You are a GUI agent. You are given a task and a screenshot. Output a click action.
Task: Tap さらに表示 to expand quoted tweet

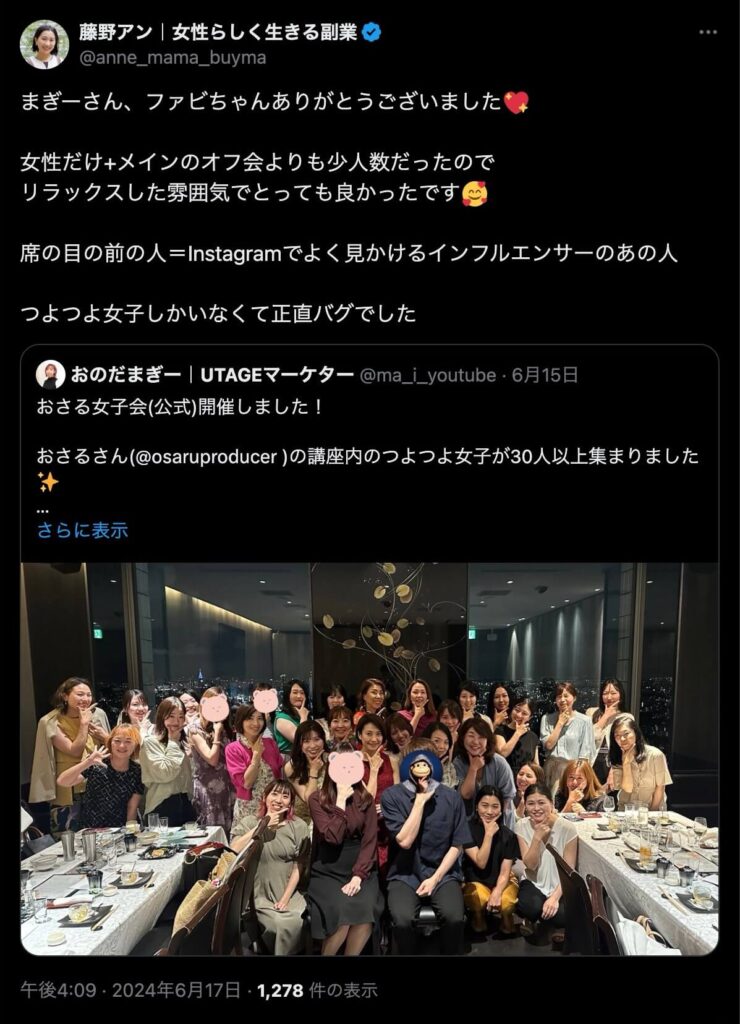(x=82, y=530)
